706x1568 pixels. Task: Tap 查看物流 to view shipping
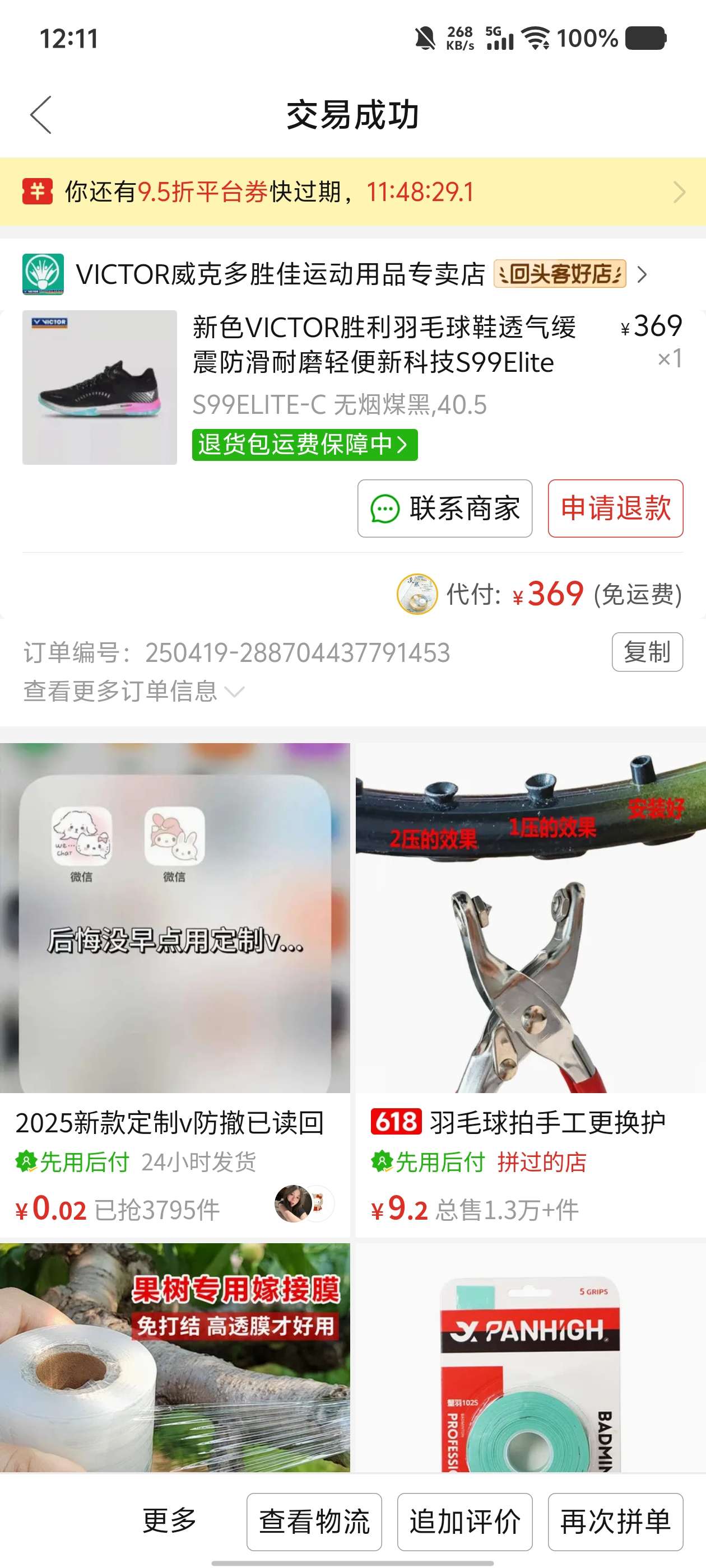pyautogui.click(x=314, y=1521)
